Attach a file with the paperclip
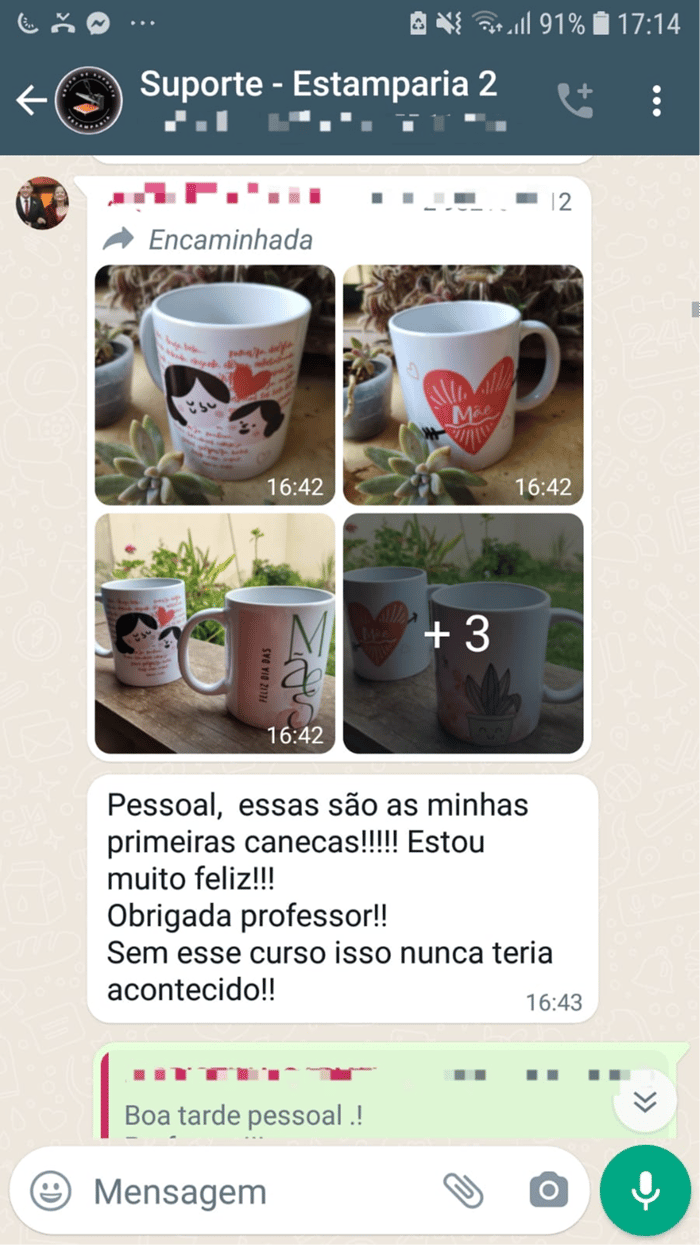 (463, 1190)
